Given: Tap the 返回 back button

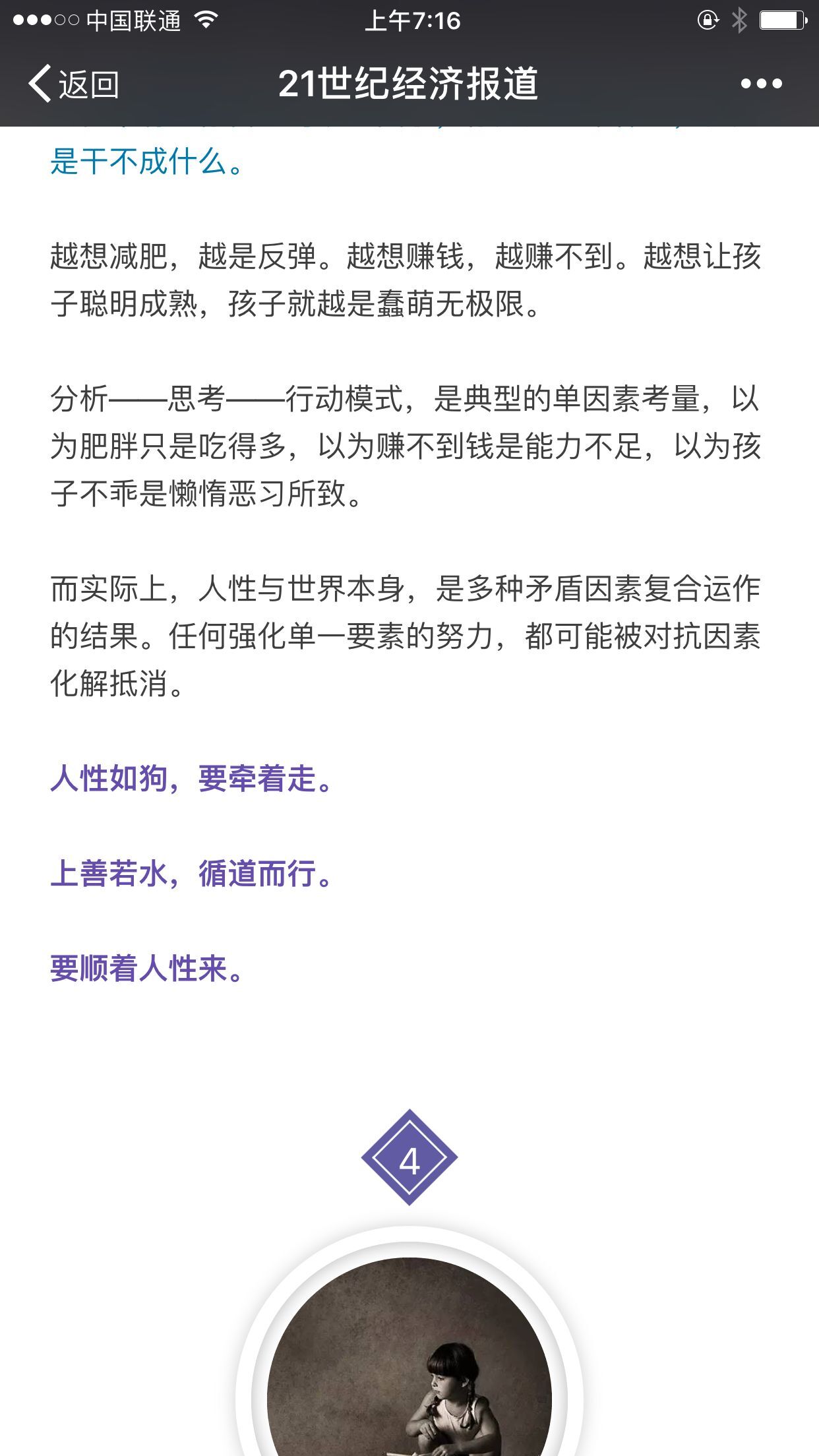Looking at the screenshot, I should tap(73, 84).
